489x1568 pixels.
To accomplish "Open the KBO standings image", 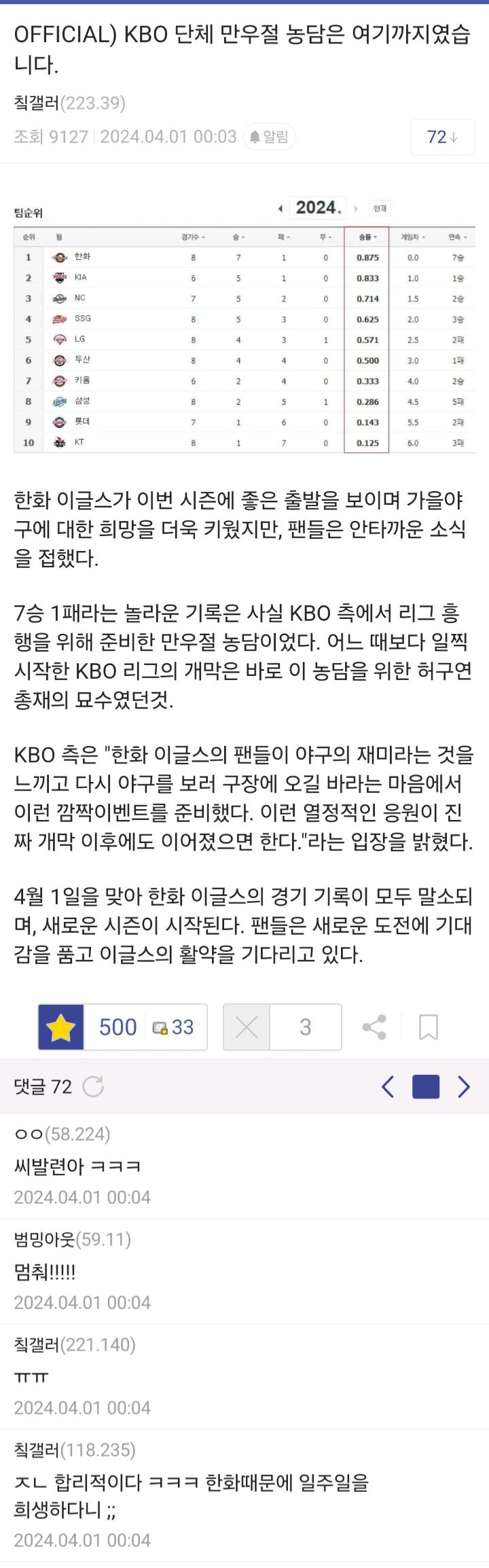I will point(244,326).
